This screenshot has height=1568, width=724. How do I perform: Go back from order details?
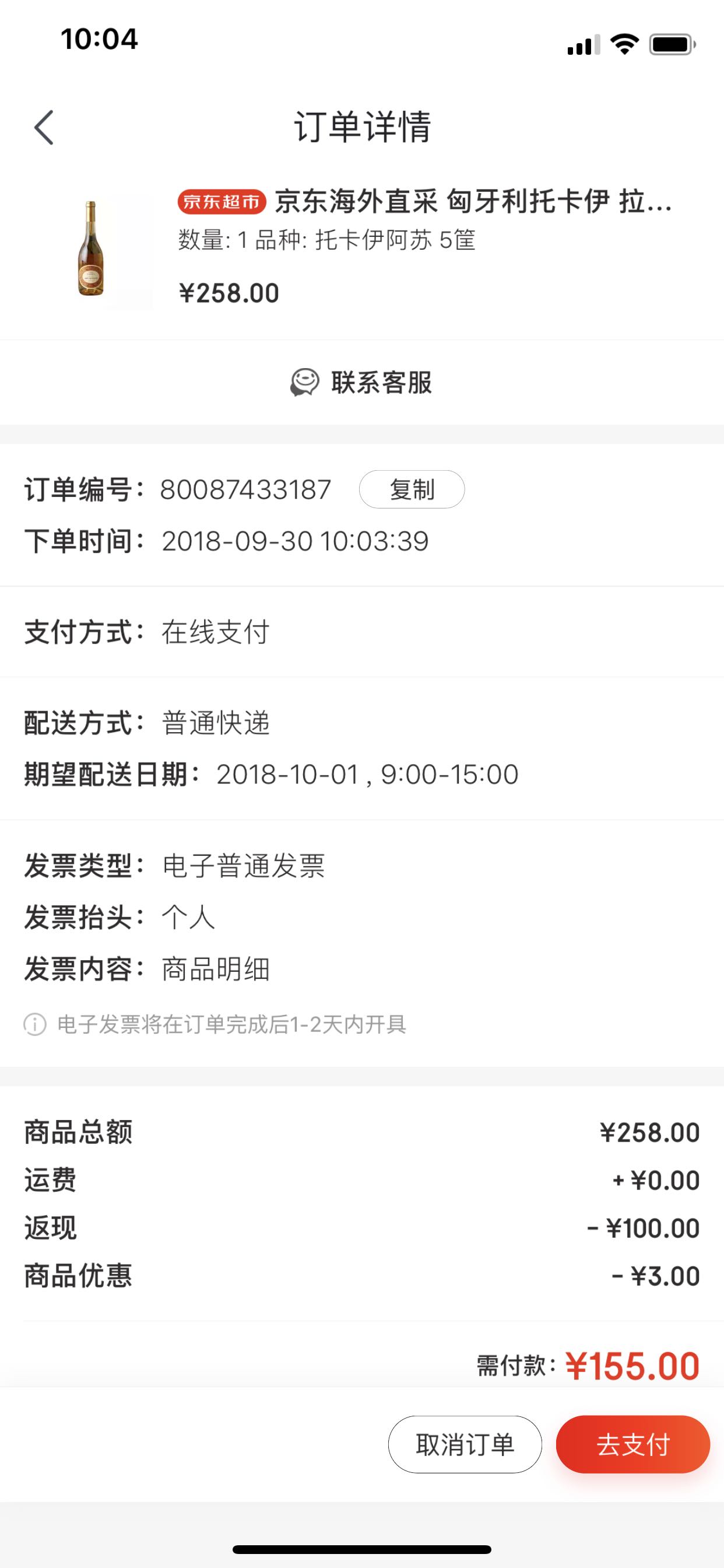(x=44, y=127)
